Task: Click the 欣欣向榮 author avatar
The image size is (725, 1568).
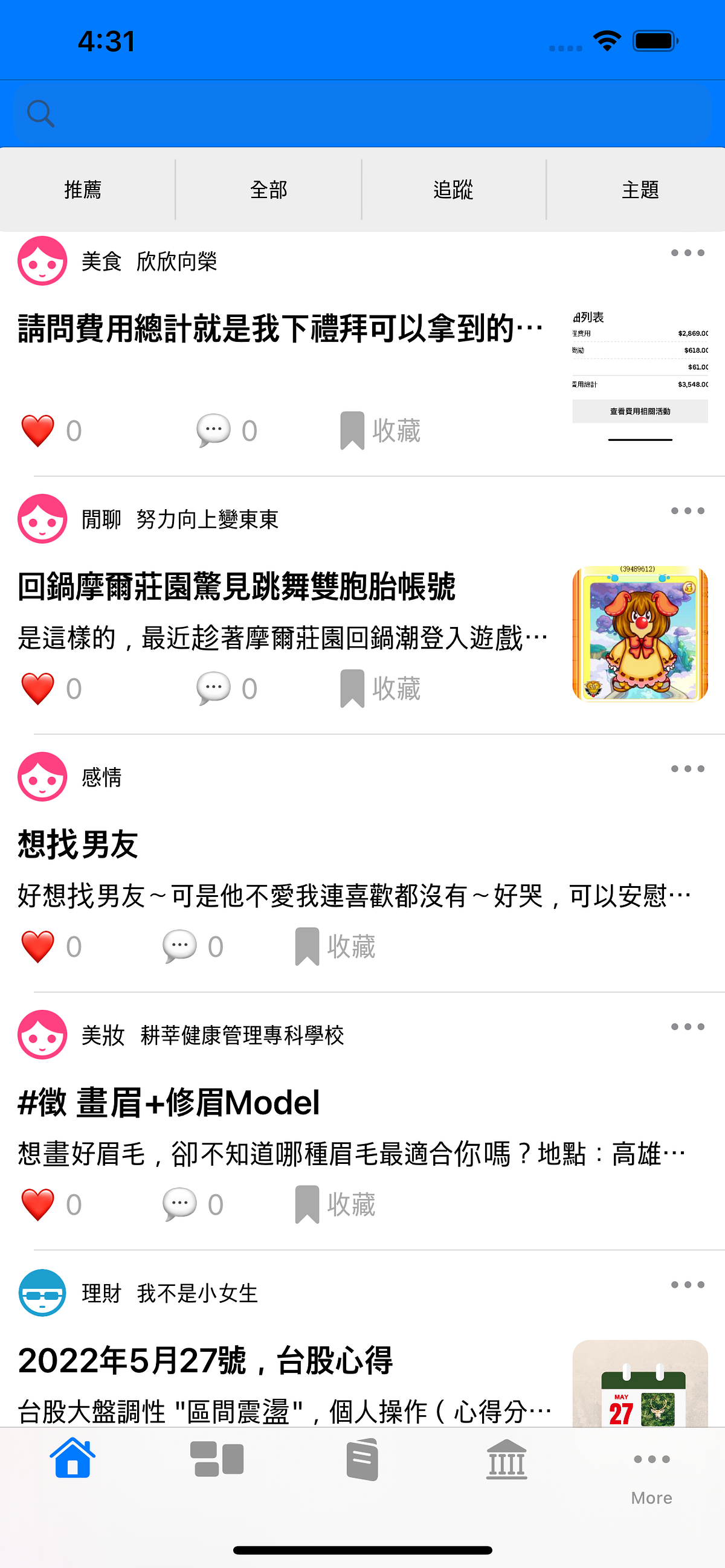Action: (42, 262)
